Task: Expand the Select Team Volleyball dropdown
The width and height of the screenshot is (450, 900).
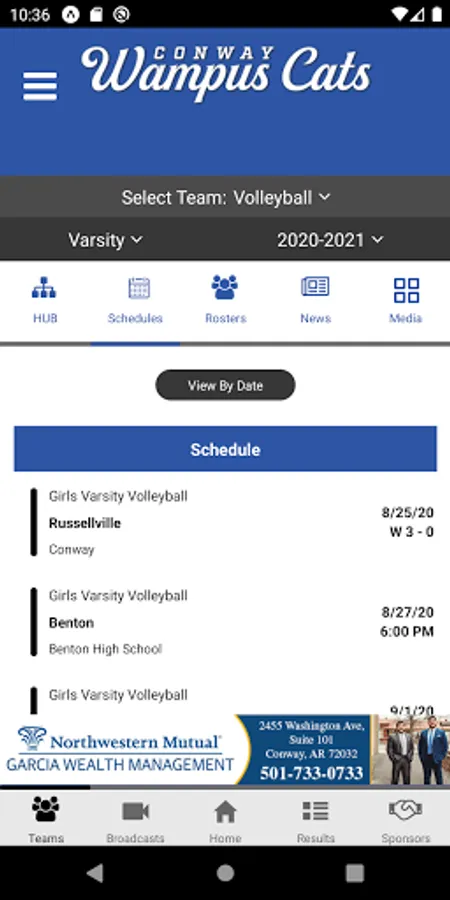Action: coord(225,197)
